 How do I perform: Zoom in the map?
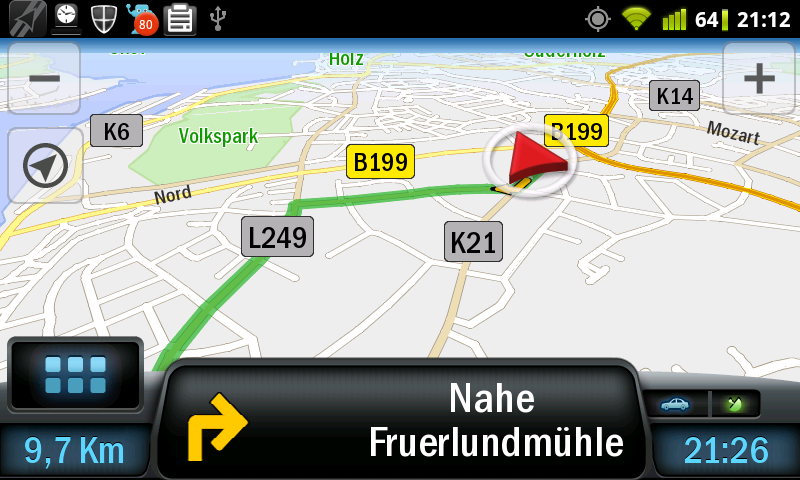pyautogui.click(x=759, y=79)
